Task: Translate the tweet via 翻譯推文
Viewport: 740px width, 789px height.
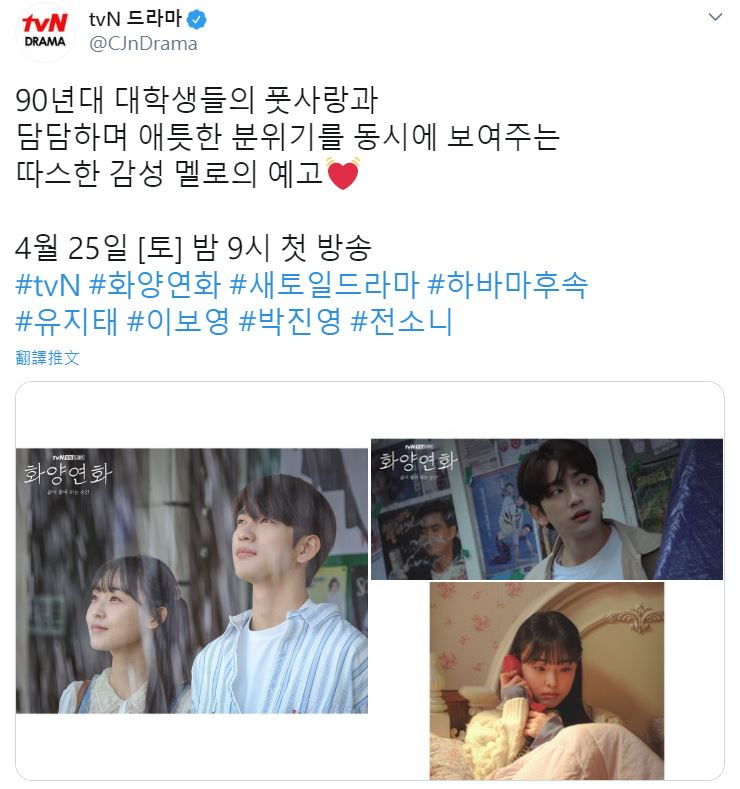Action: click(47, 358)
